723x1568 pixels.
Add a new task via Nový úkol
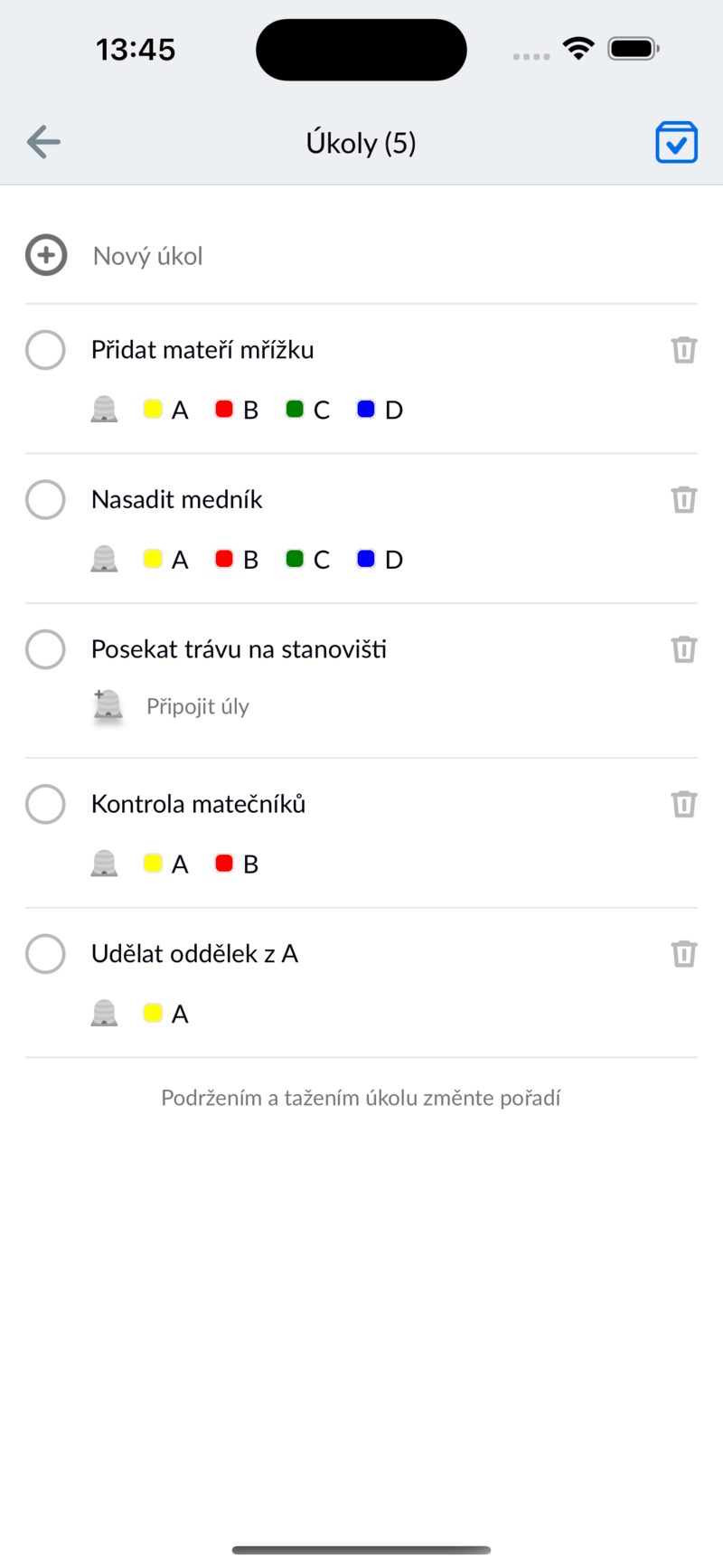[361, 256]
